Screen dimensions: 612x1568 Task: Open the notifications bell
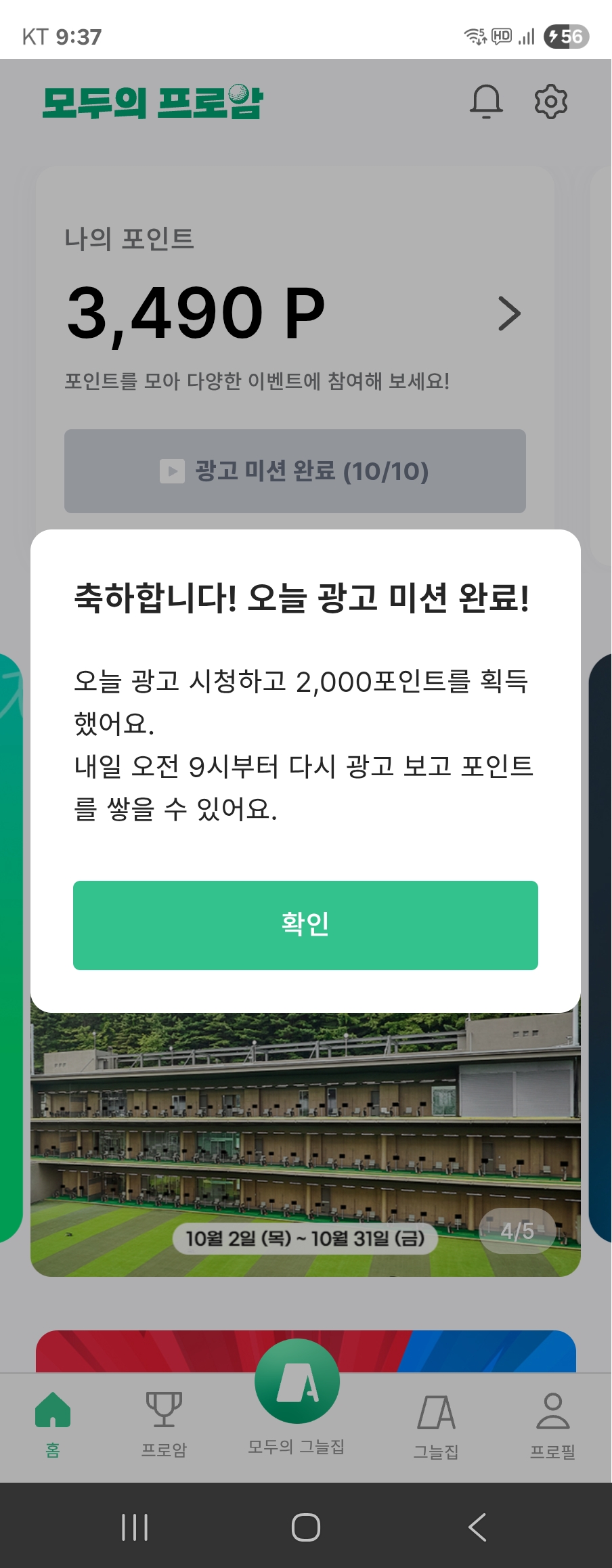tap(486, 102)
